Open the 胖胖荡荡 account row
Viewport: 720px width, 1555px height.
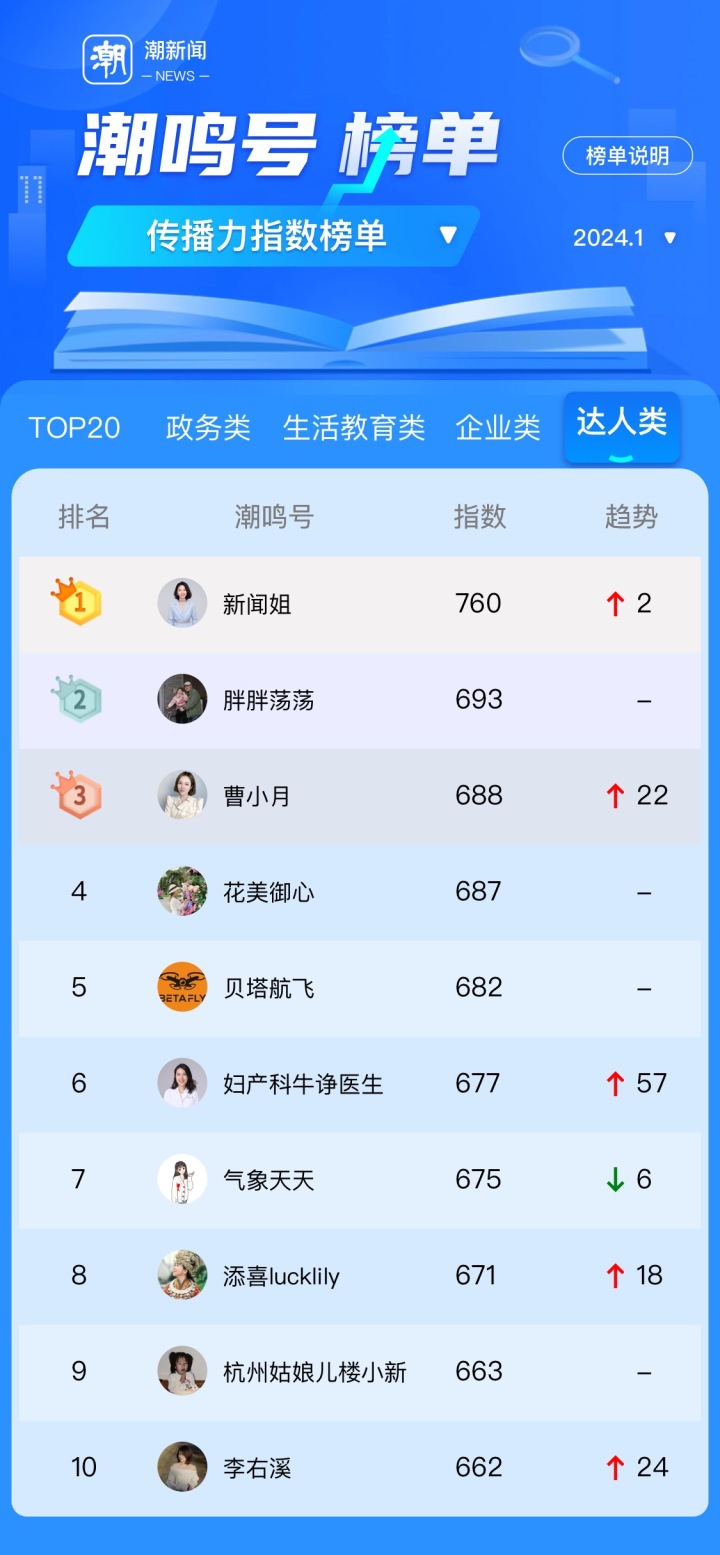click(359, 700)
